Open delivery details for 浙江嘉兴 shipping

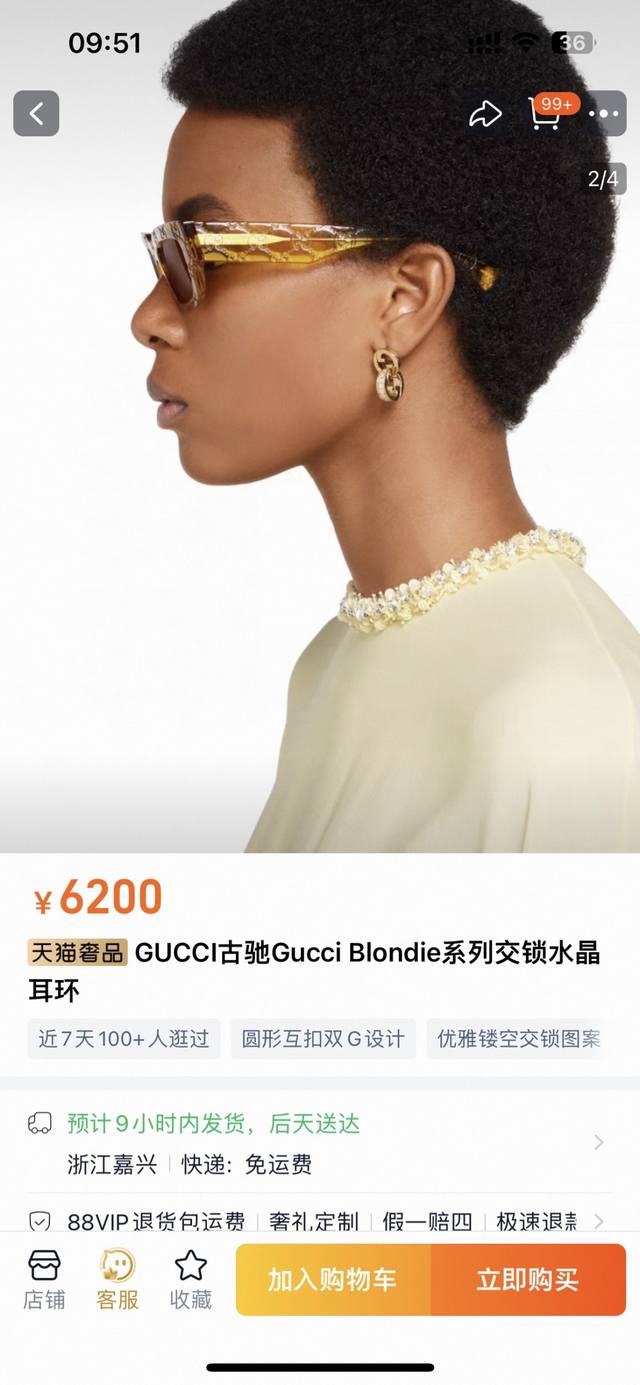320,1144
